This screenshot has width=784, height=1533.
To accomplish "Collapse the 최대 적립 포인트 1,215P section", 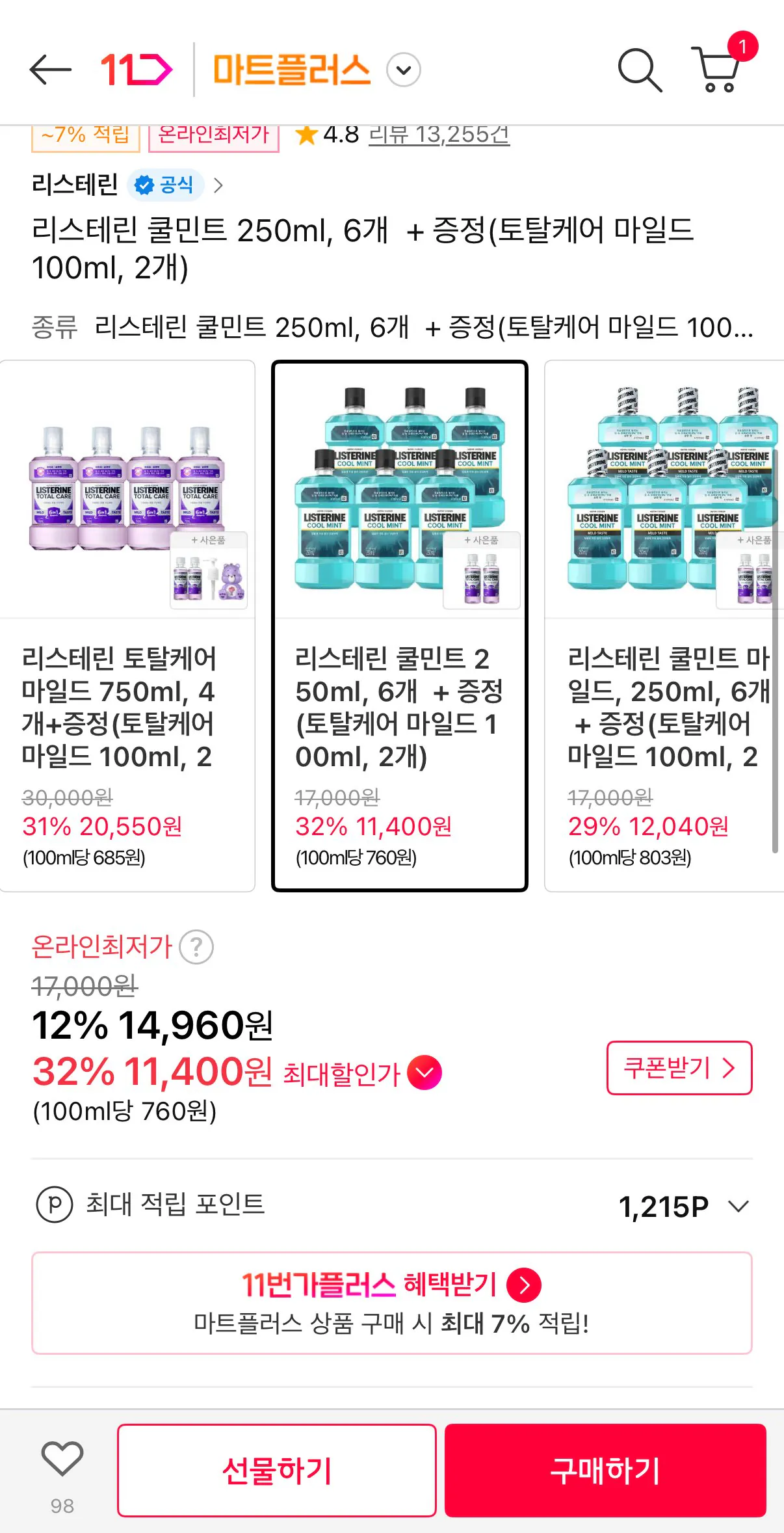I will point(739,1206).
